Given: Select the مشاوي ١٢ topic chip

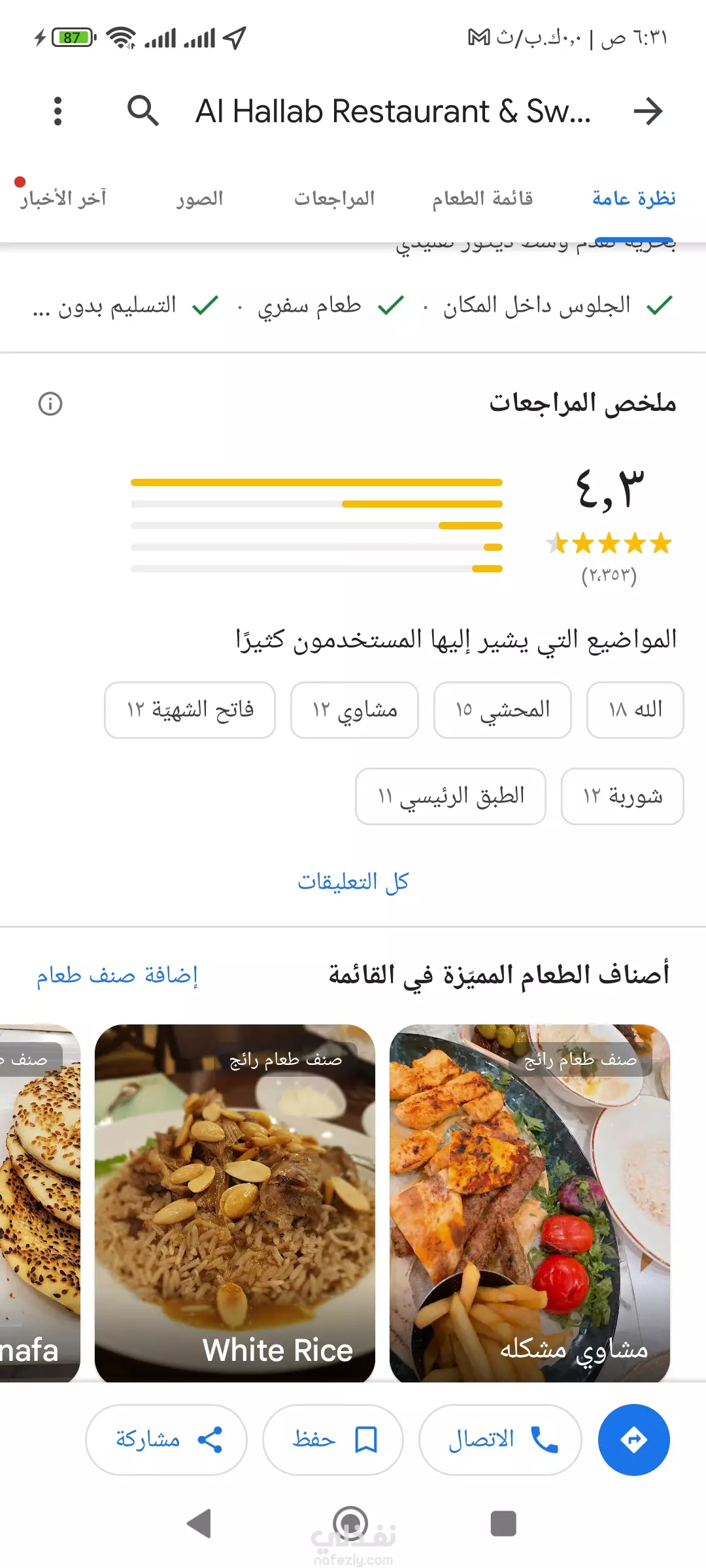Looking at the screenshot, I should coord(354,710).
